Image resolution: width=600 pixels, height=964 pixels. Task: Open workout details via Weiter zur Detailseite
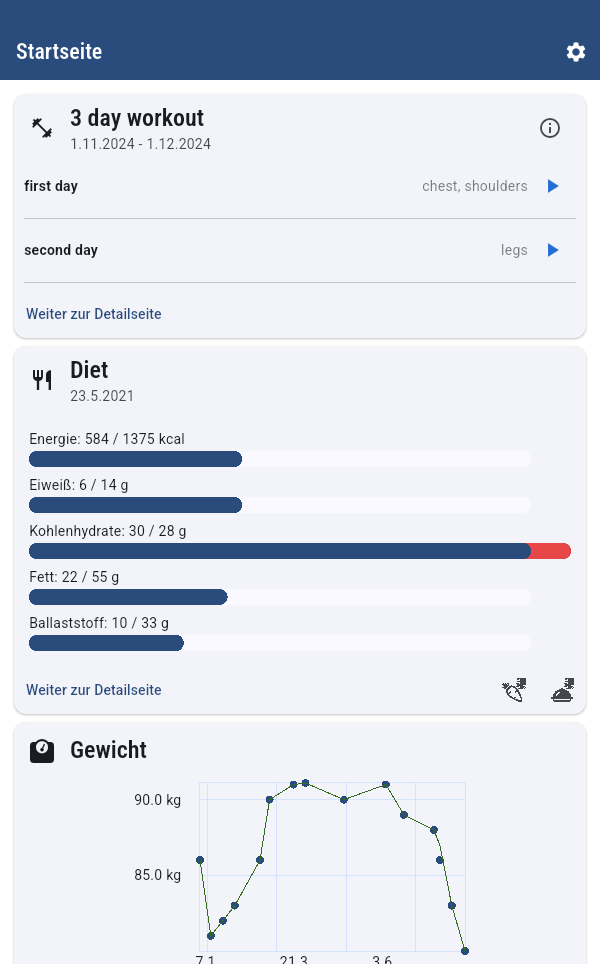(93, 314)
